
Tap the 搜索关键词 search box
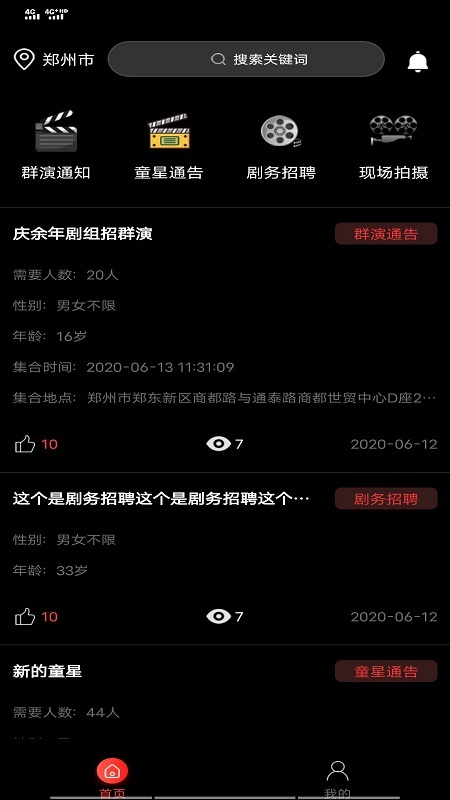tap(246, 59)
